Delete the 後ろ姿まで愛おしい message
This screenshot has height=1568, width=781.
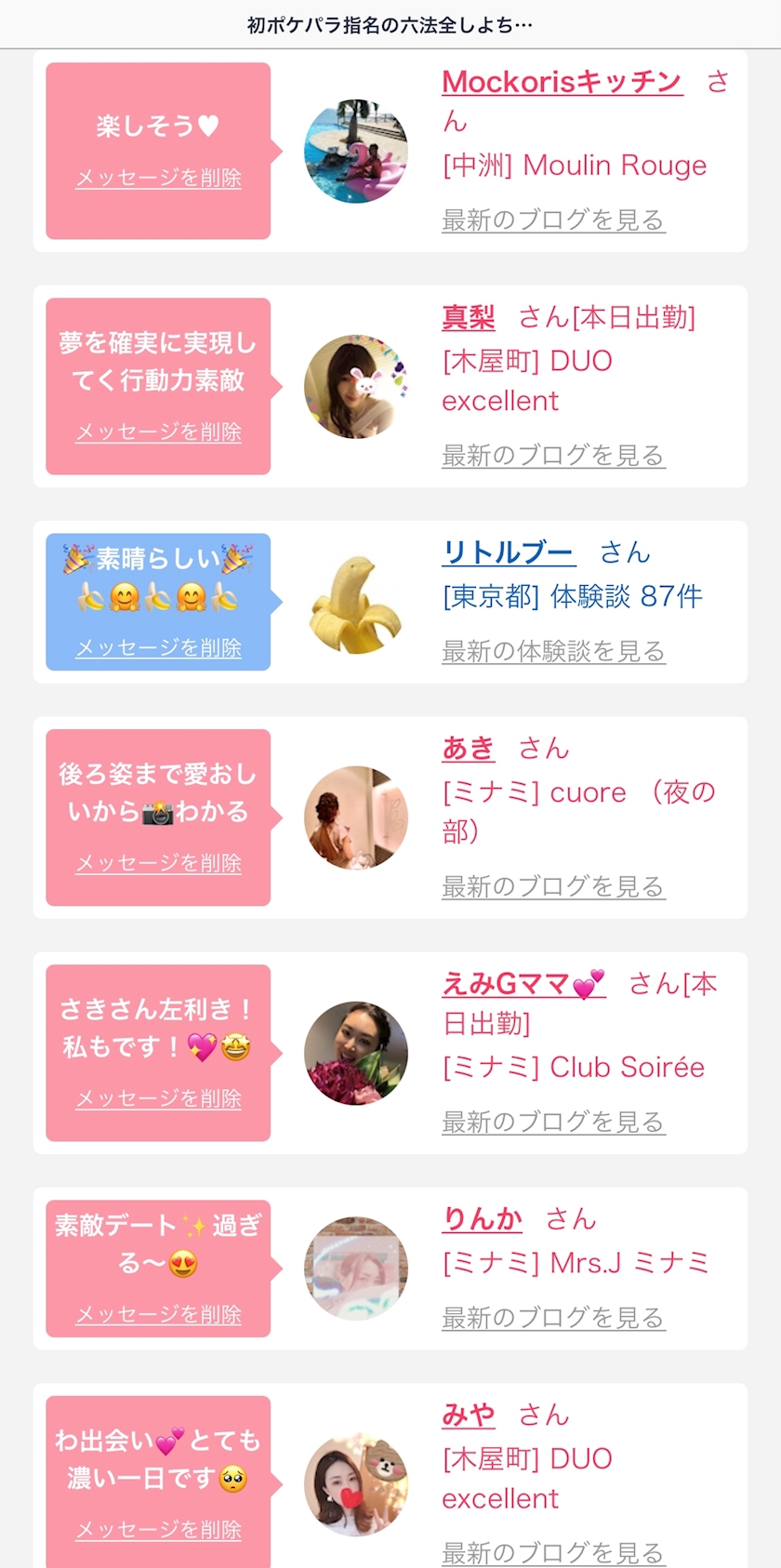158,863
